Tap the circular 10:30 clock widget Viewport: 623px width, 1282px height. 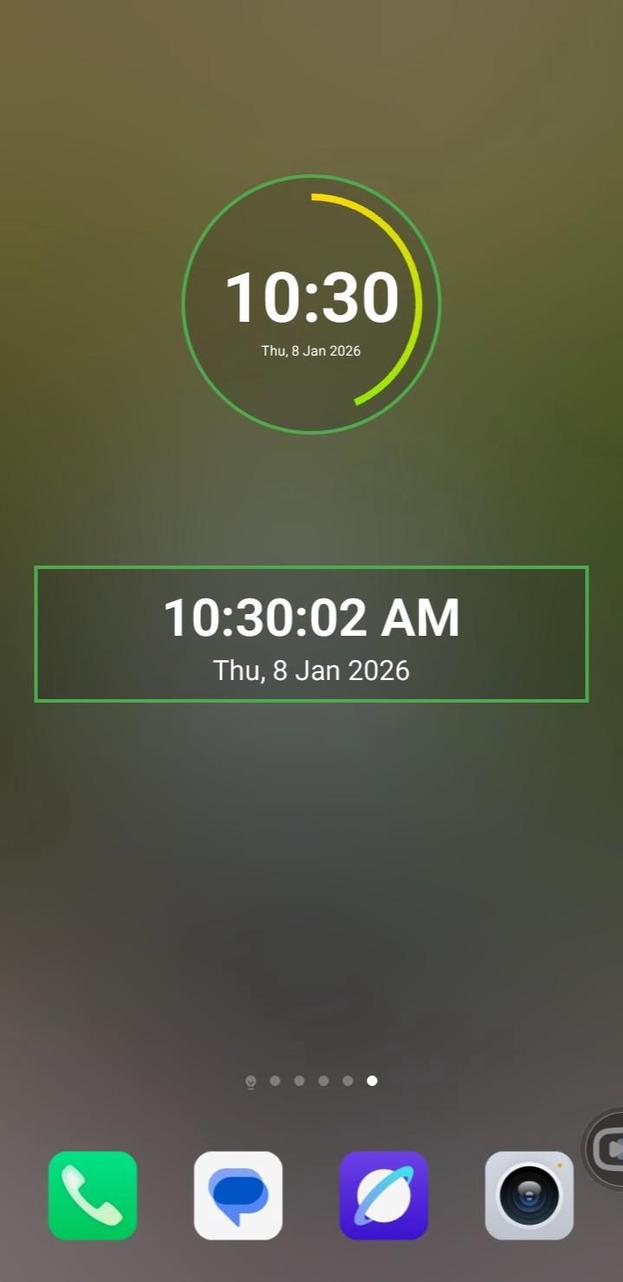(x=311, y=304)
